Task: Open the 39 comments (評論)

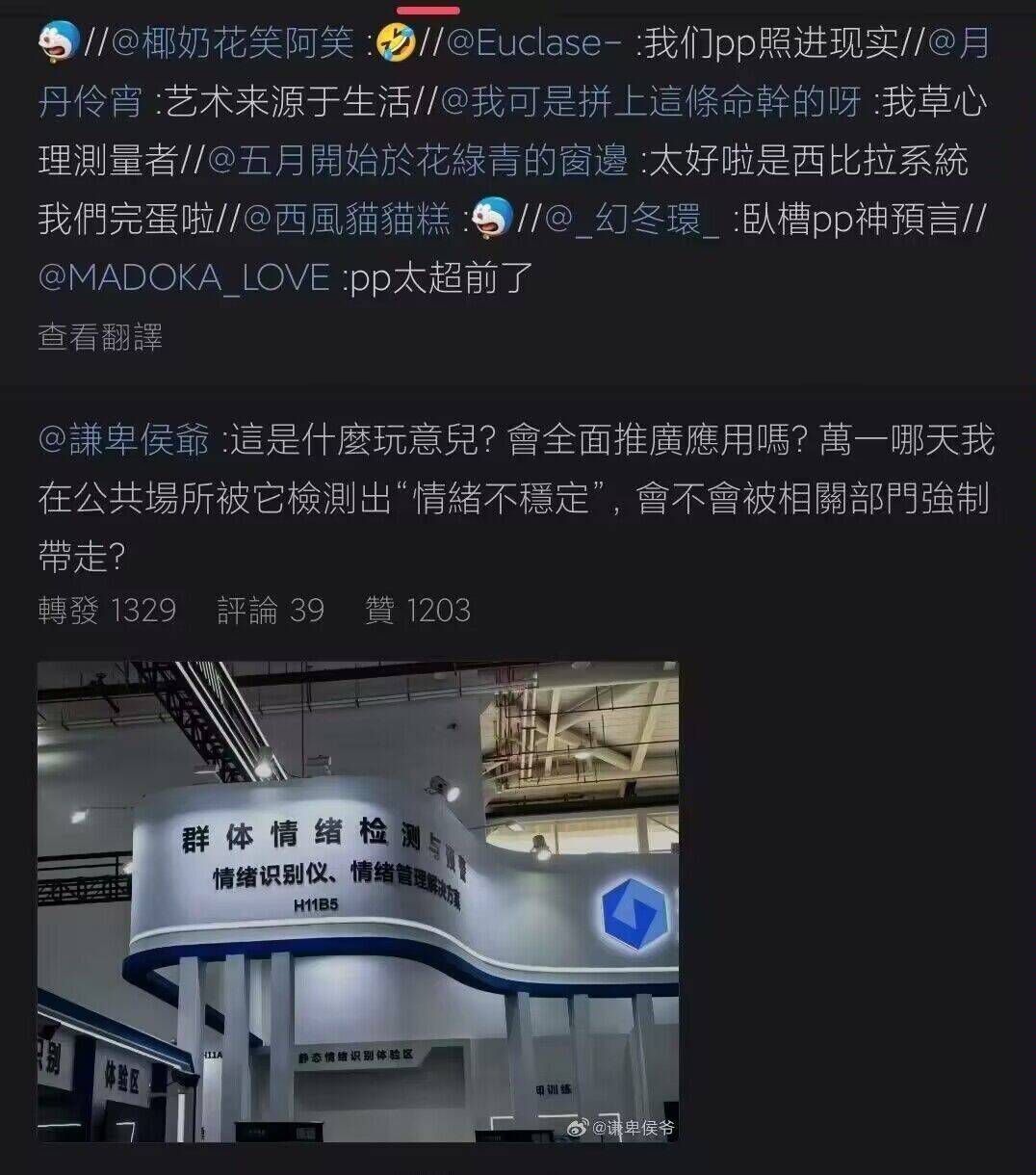Action: click(271, 611)
